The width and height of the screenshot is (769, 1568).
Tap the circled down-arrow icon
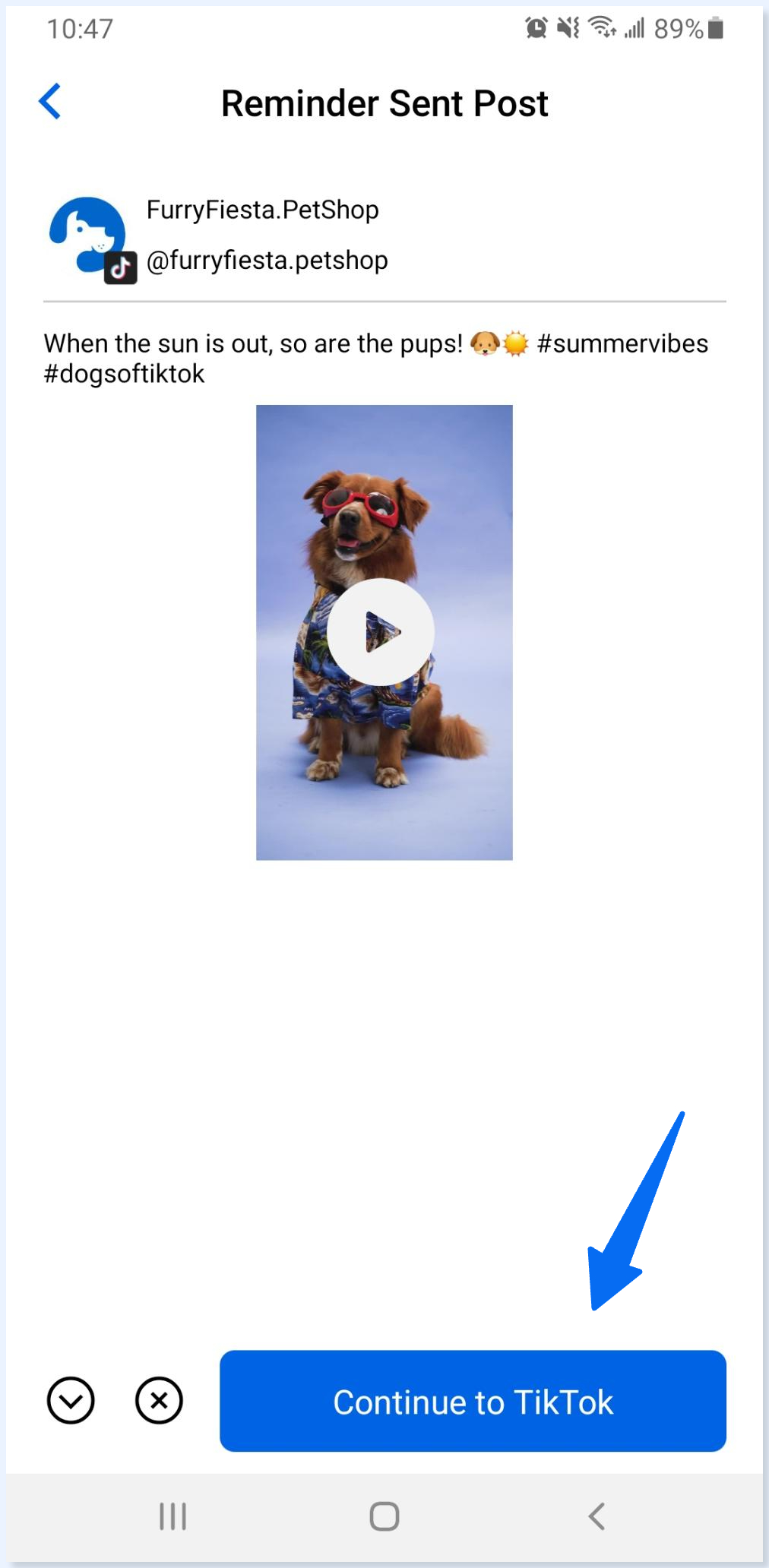[71, 1400]
